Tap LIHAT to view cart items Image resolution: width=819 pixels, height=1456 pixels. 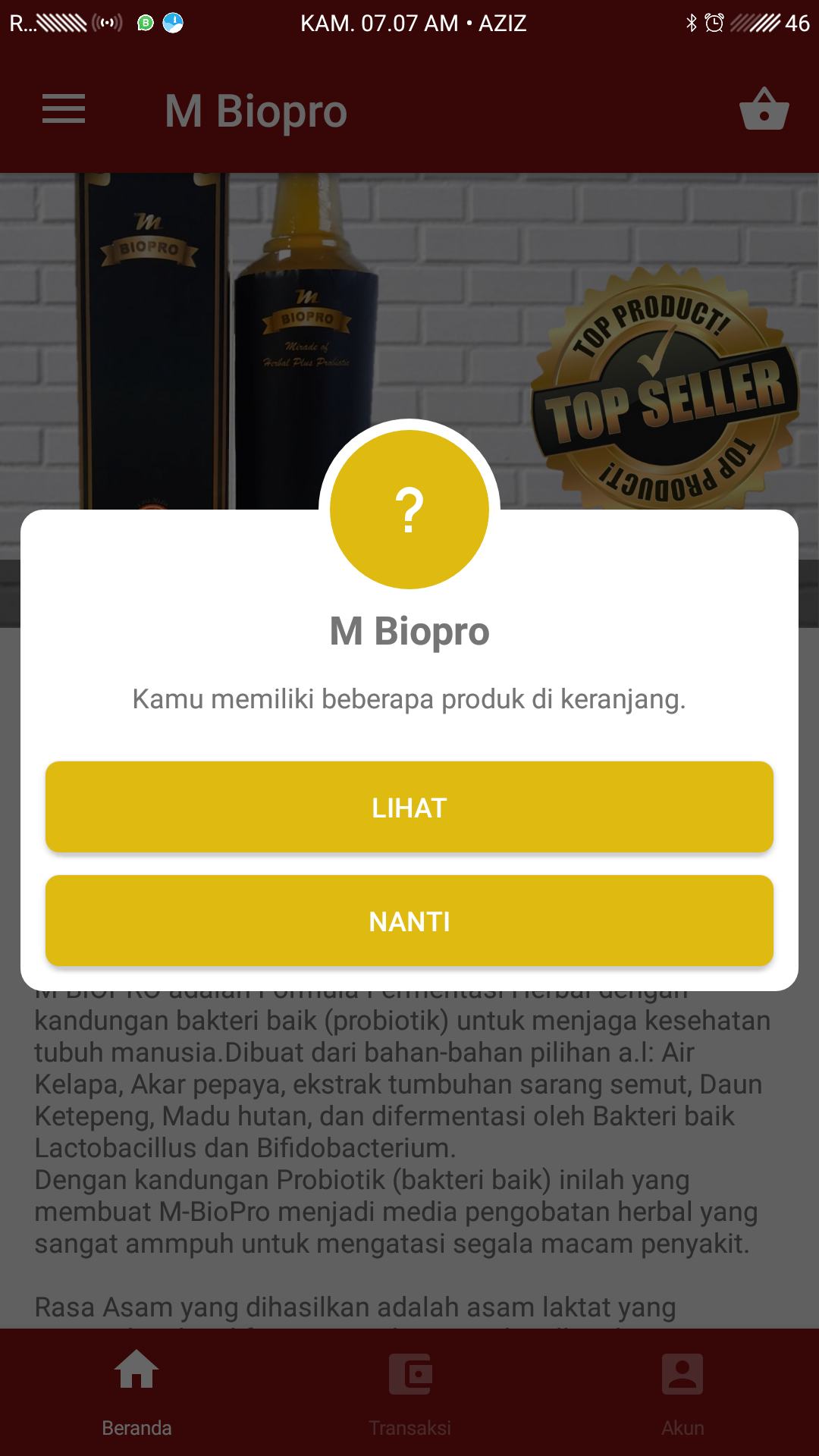[409, 807]
